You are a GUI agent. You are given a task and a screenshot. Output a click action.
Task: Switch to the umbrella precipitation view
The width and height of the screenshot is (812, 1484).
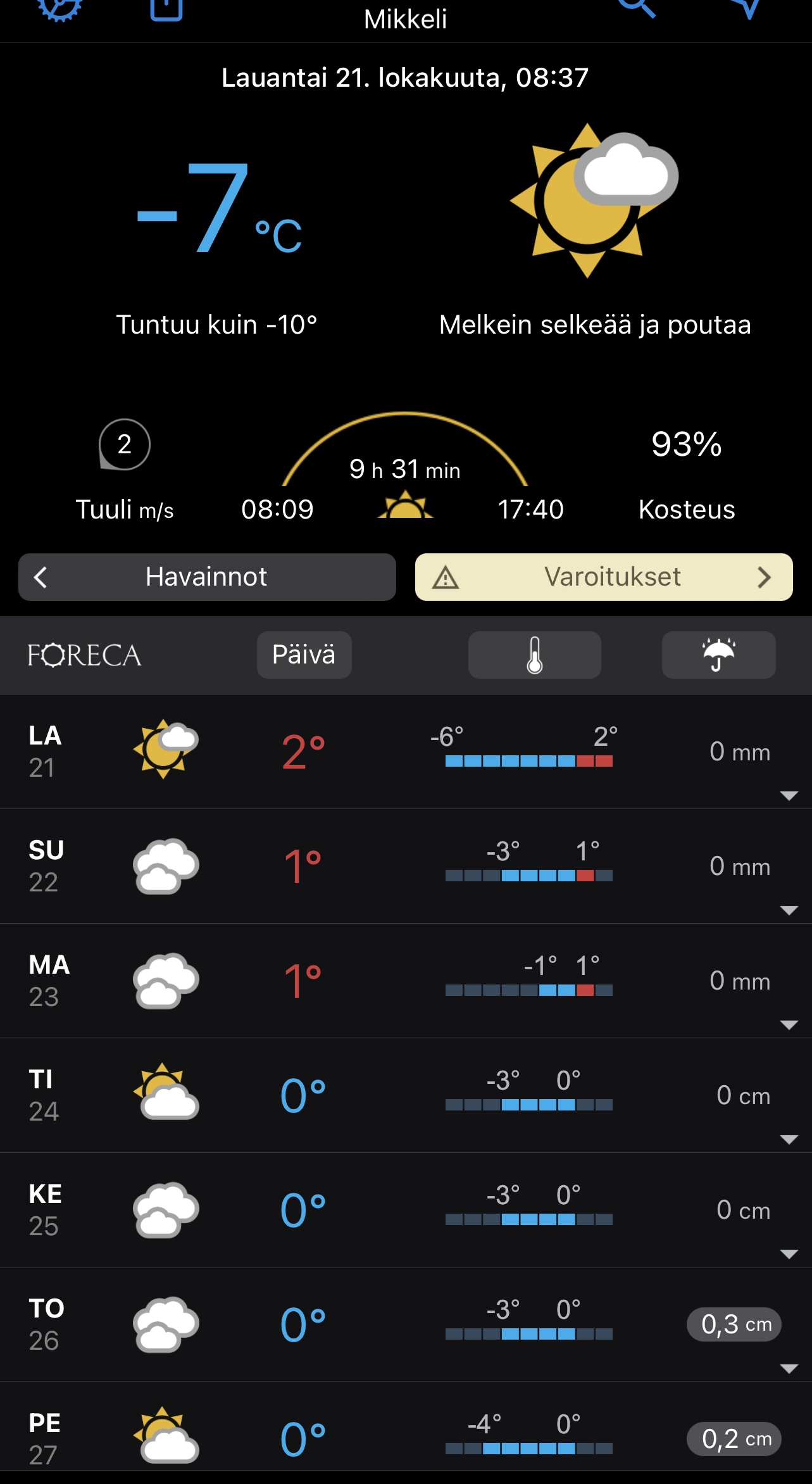pyautogui.click(x=718, y=655)
